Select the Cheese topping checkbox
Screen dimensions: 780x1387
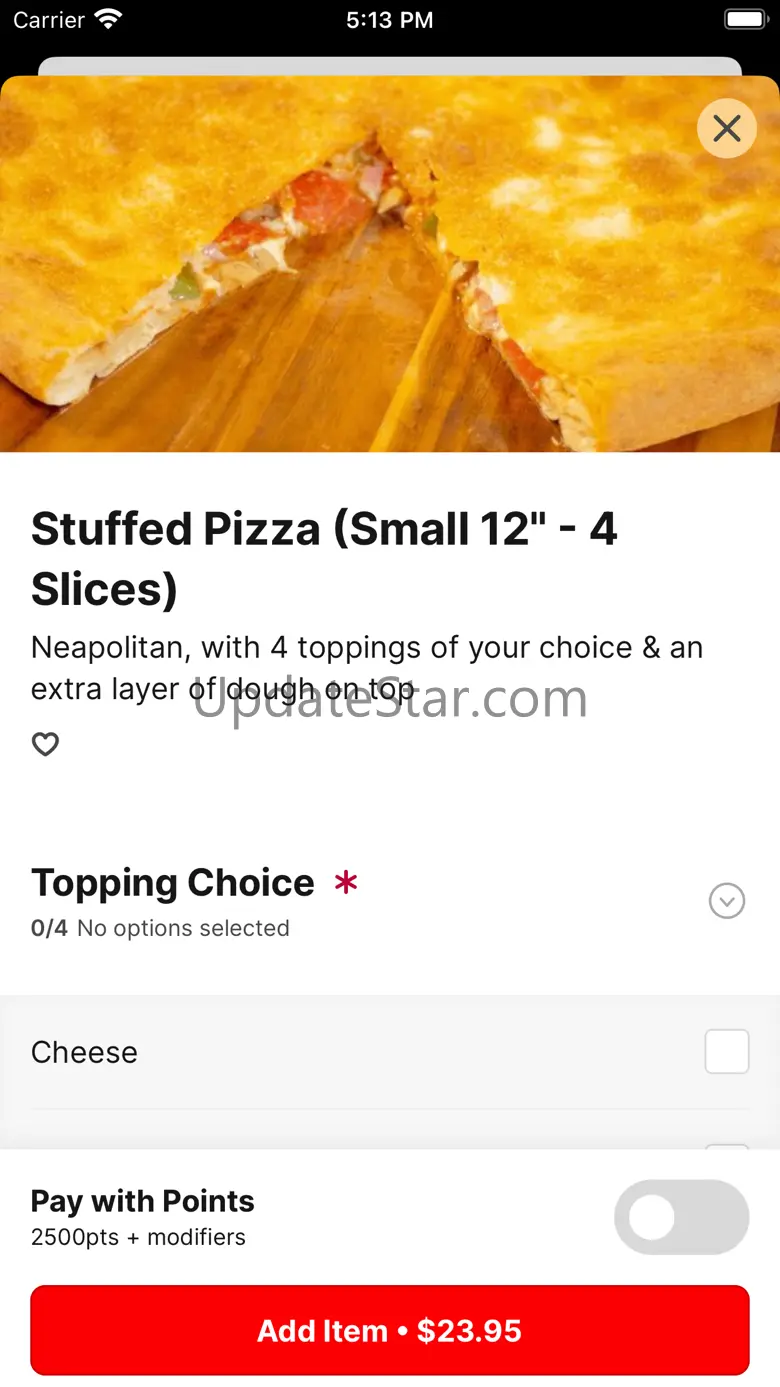coord(727,1052)
